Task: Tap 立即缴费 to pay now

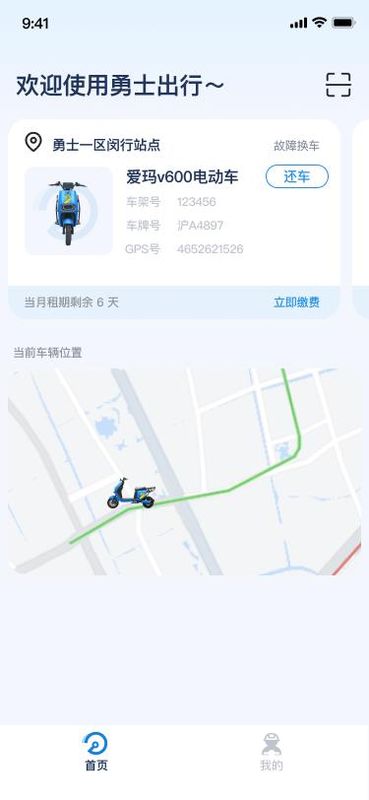Action: click(297, 302)
